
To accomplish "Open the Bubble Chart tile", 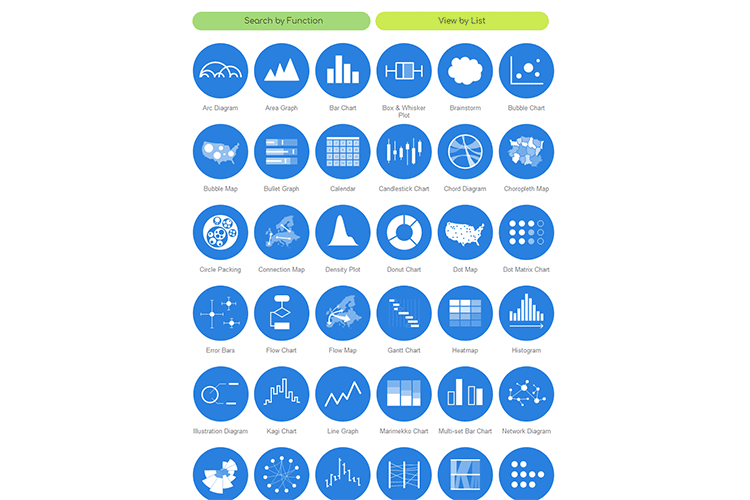I will point(526,71).
